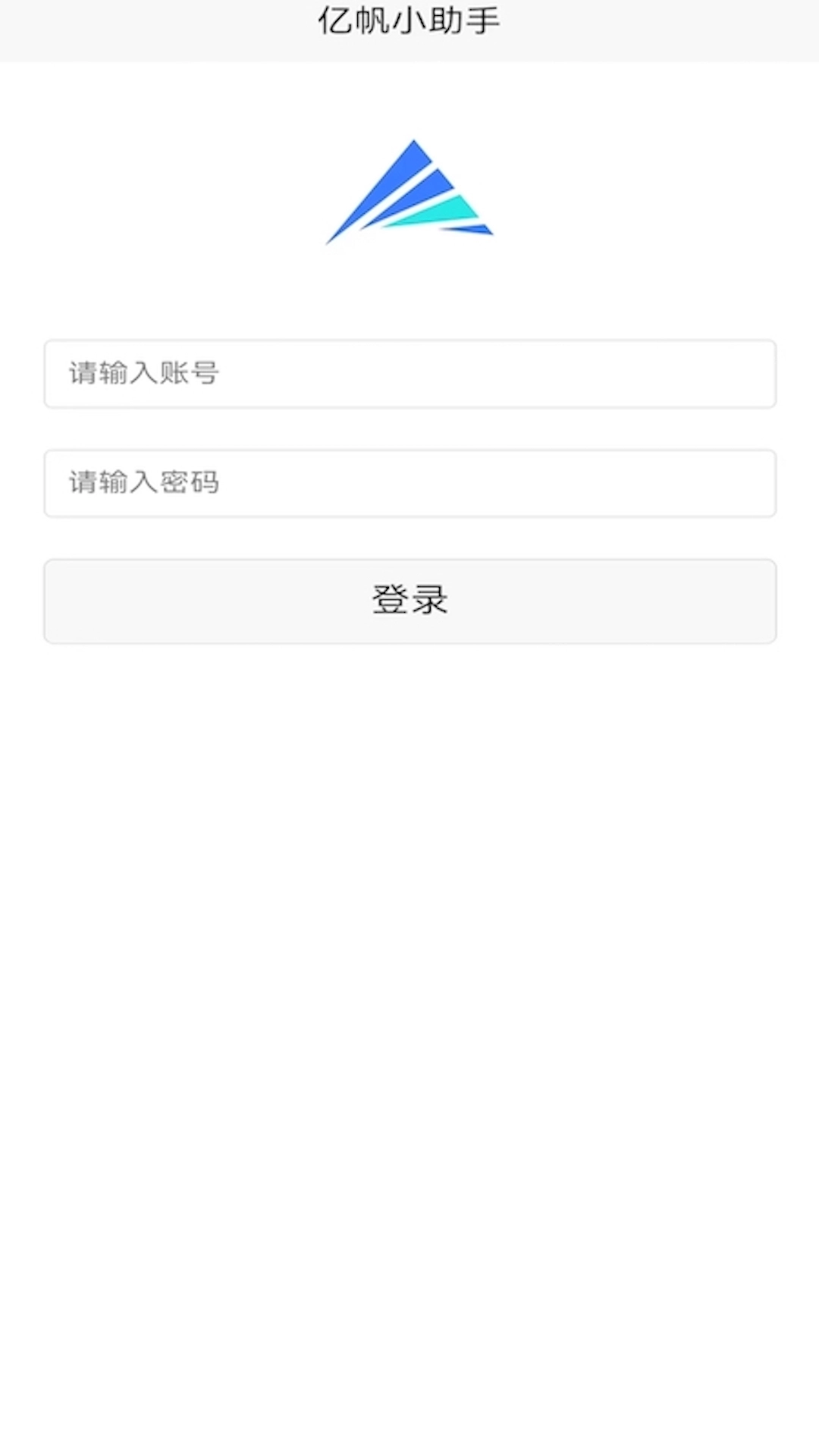Click the center of the login bar

pos(409,601)
